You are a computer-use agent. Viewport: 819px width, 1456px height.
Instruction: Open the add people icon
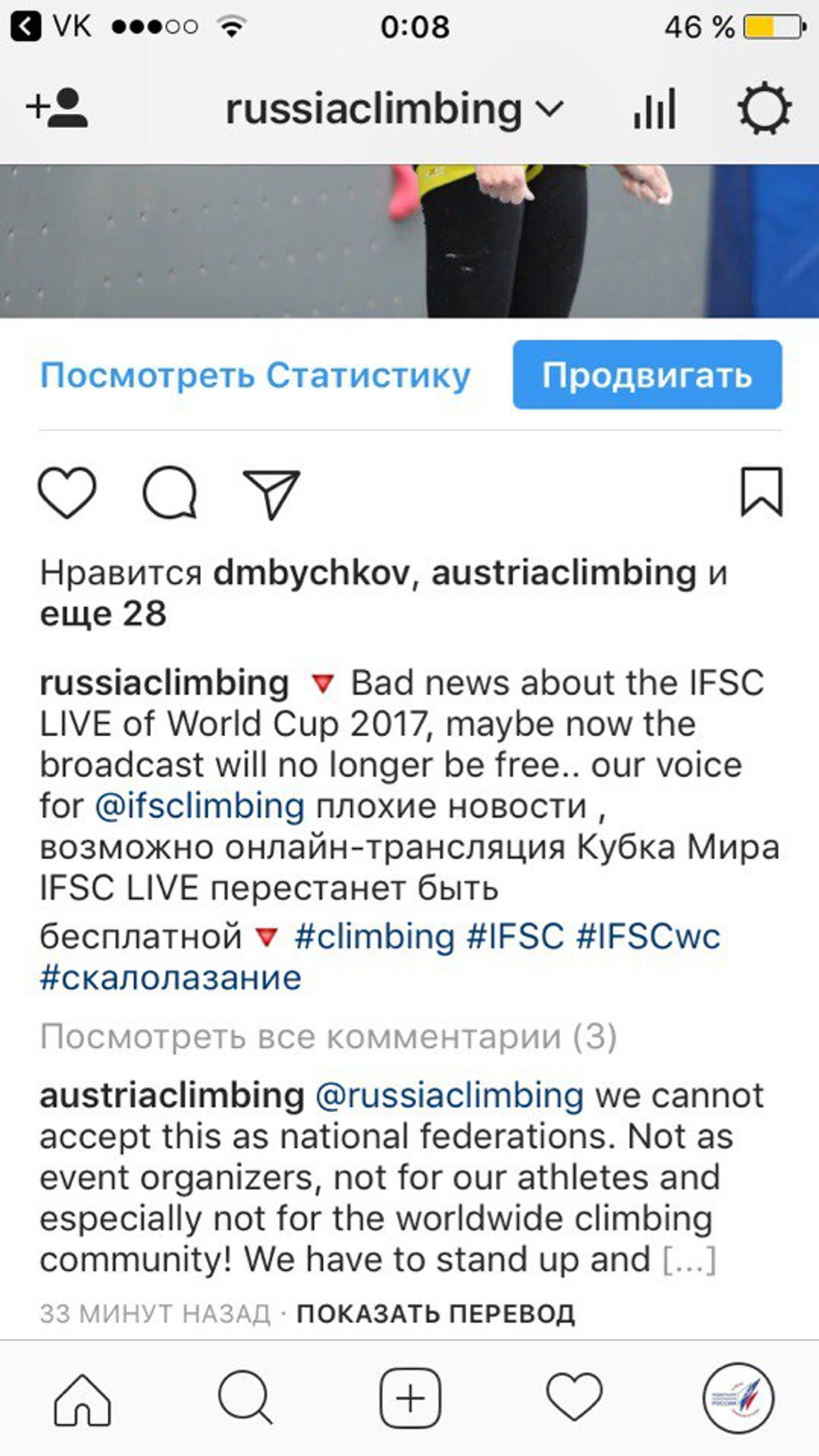point(57,107)
